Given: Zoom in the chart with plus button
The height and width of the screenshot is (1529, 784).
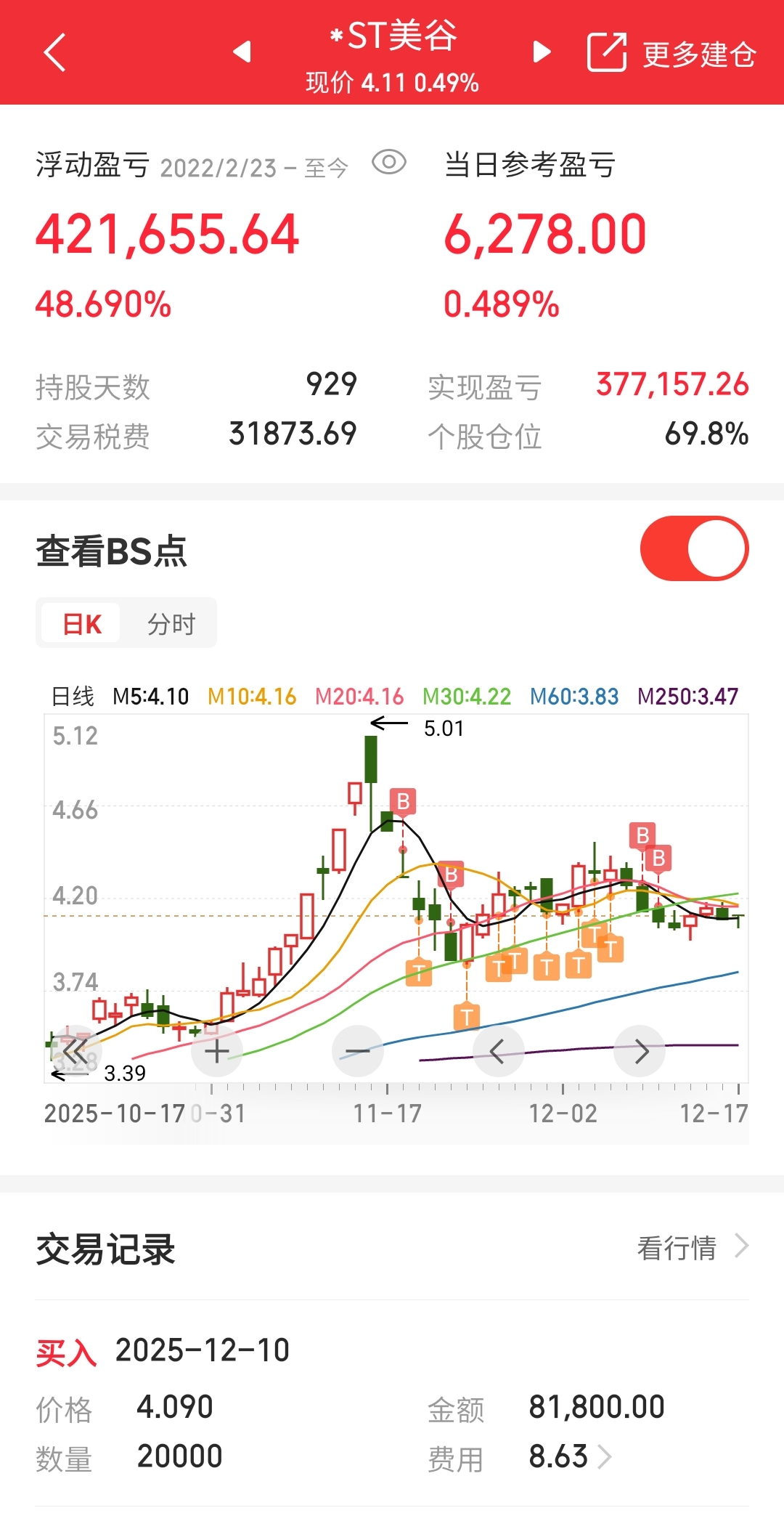Looking at the screenshot, I should click(x=216, y=1051).
